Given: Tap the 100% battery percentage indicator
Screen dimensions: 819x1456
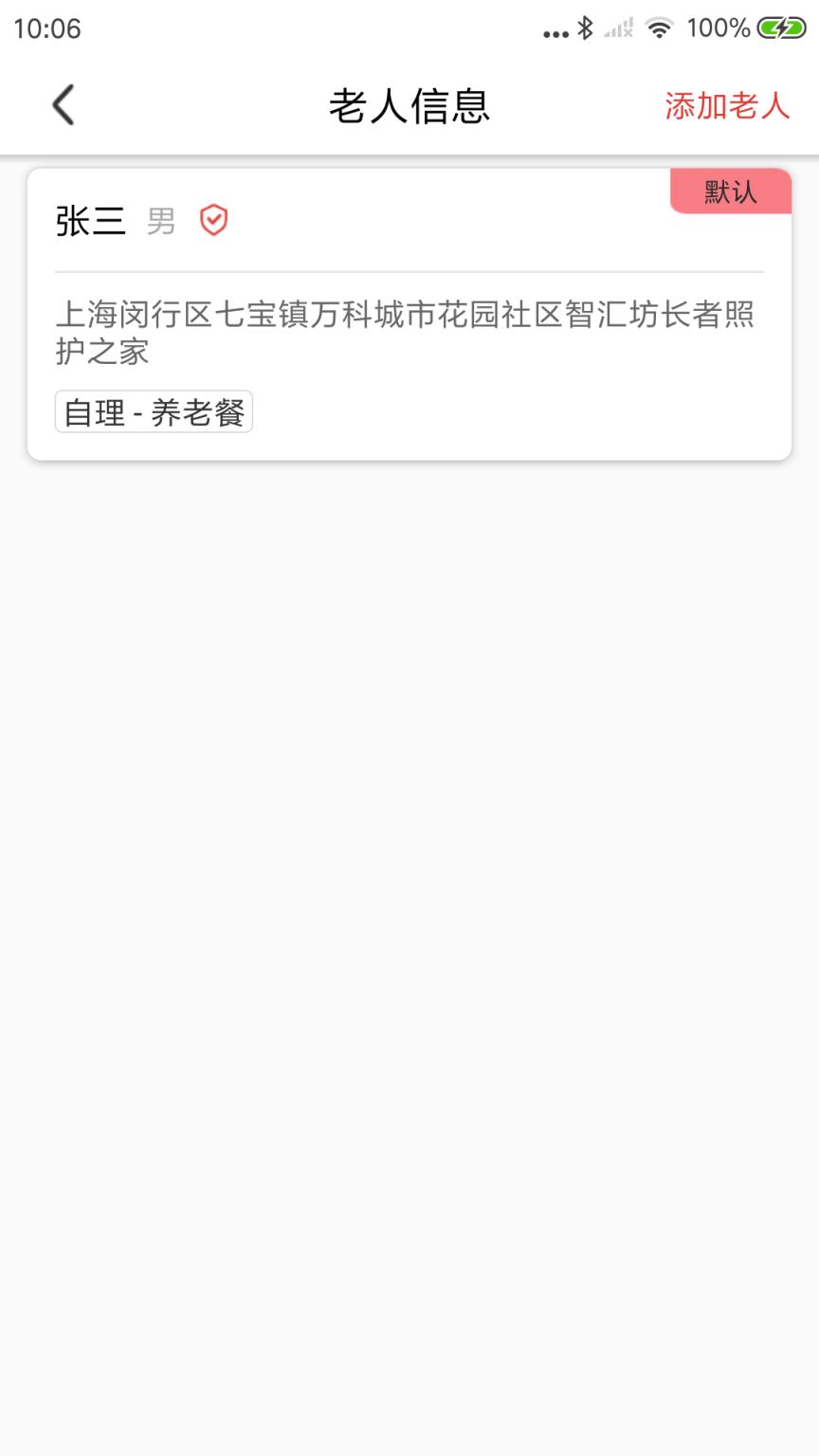Looking at the screenshot, I should (721, 28).
